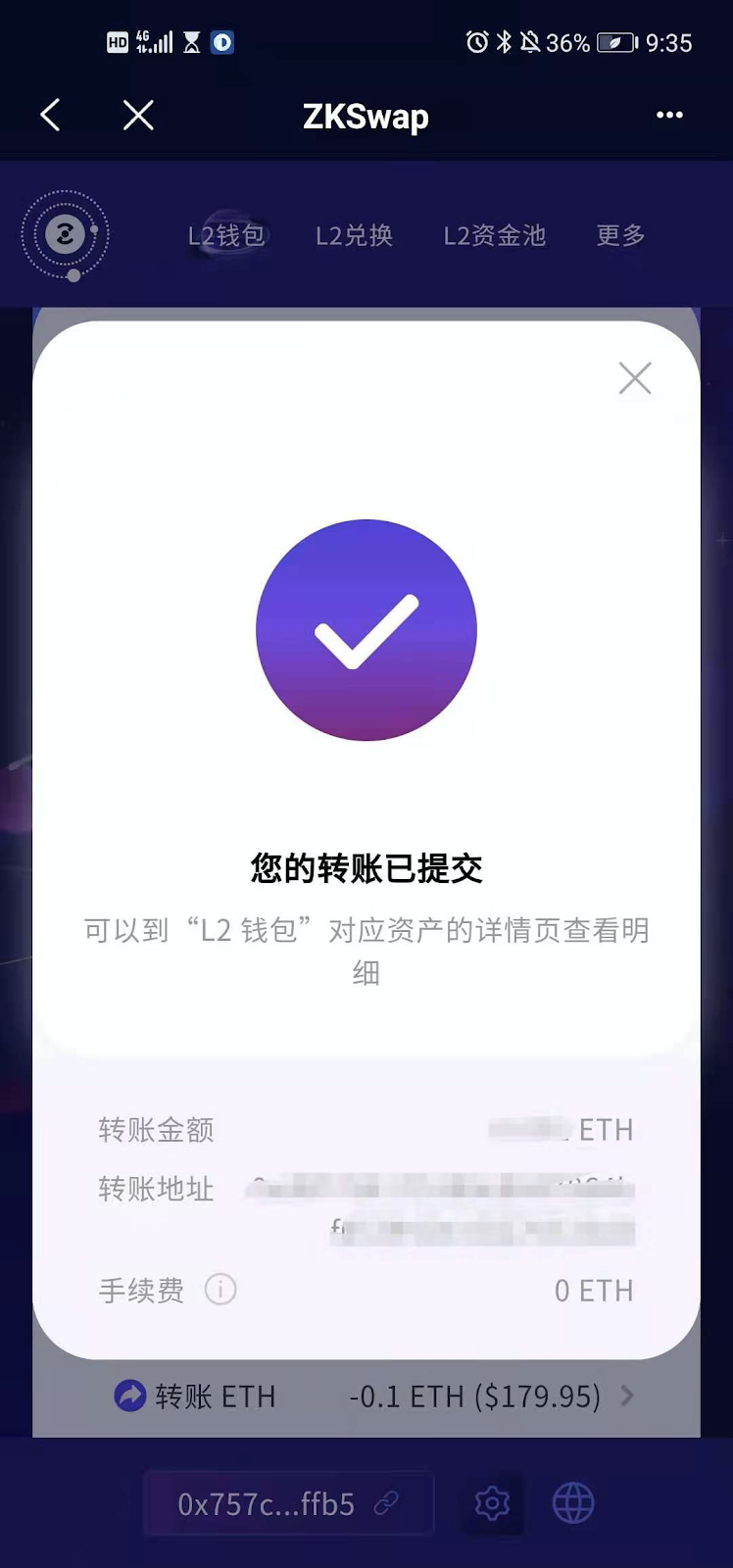The width and height of the screenshot is (733, 1568).
Task: Open the 转账 ETH transaction record
Action: coord(372,1396)
